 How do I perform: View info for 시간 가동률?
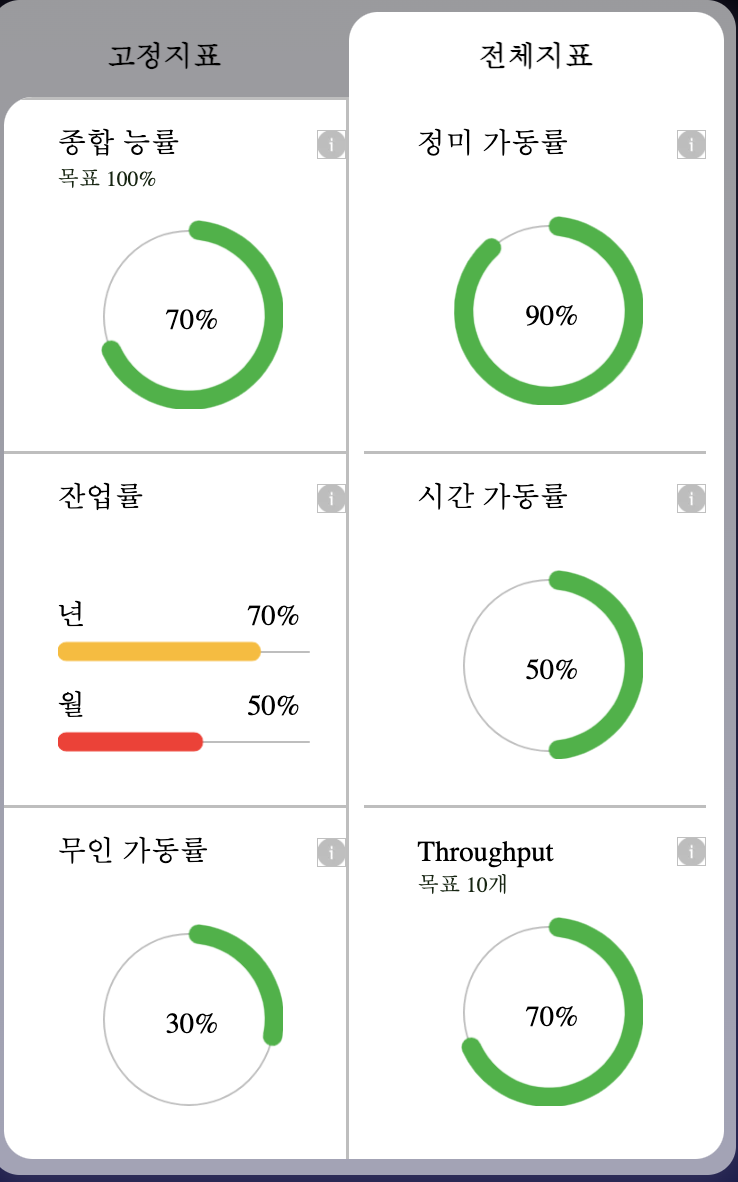coord(691,498)
